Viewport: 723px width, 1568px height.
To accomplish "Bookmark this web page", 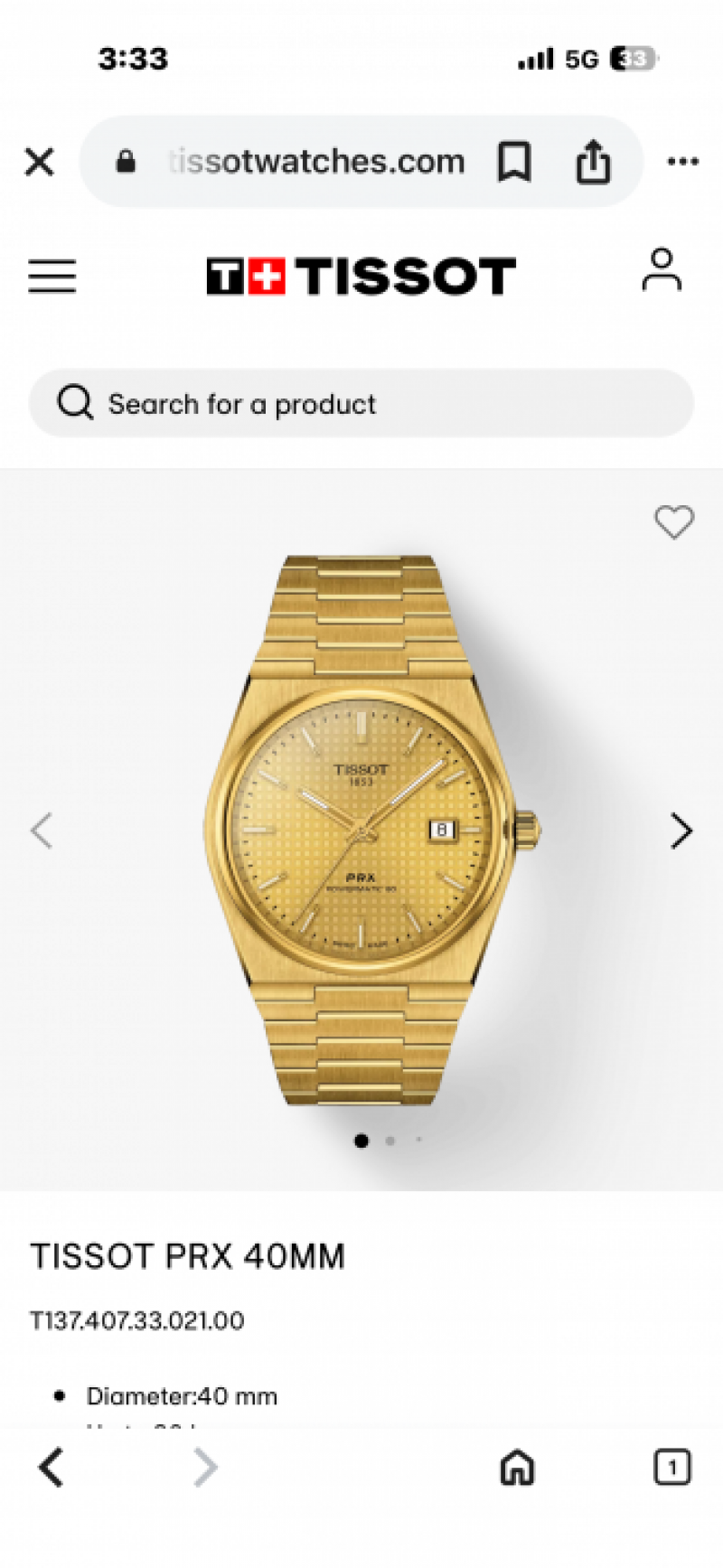I will (514, 163).
